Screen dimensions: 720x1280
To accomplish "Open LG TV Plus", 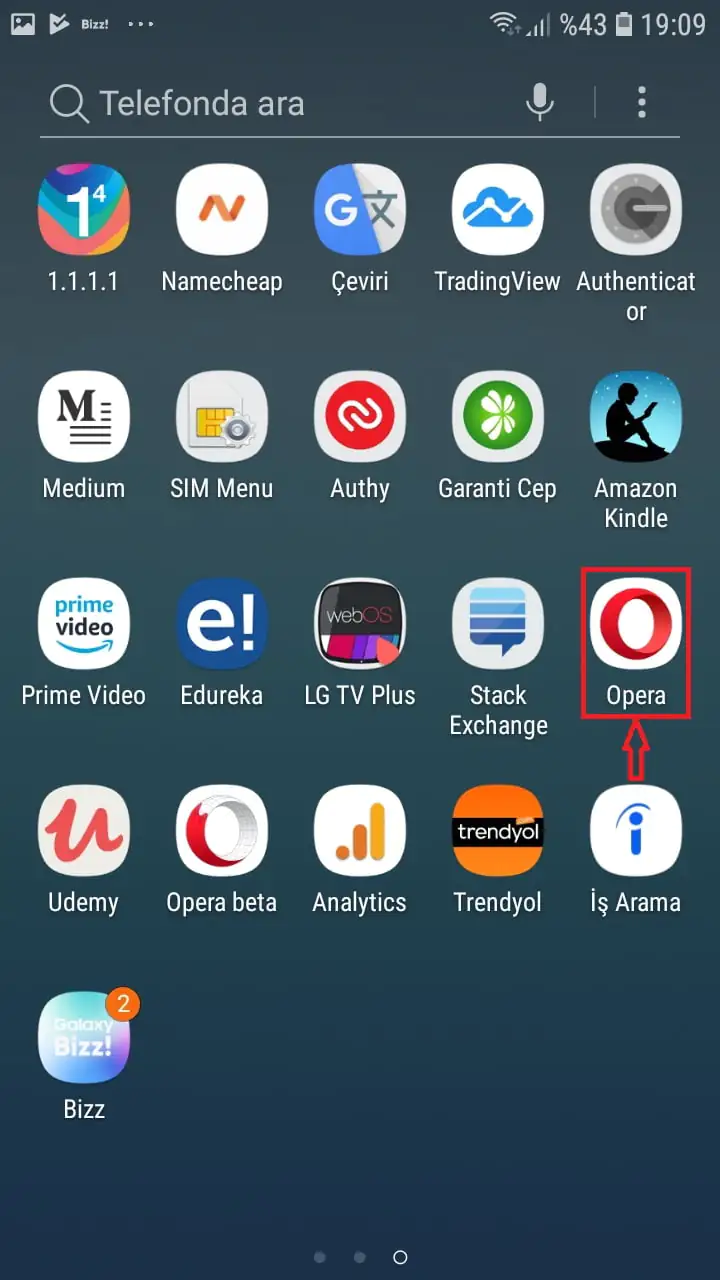I will tap(360, 624).
